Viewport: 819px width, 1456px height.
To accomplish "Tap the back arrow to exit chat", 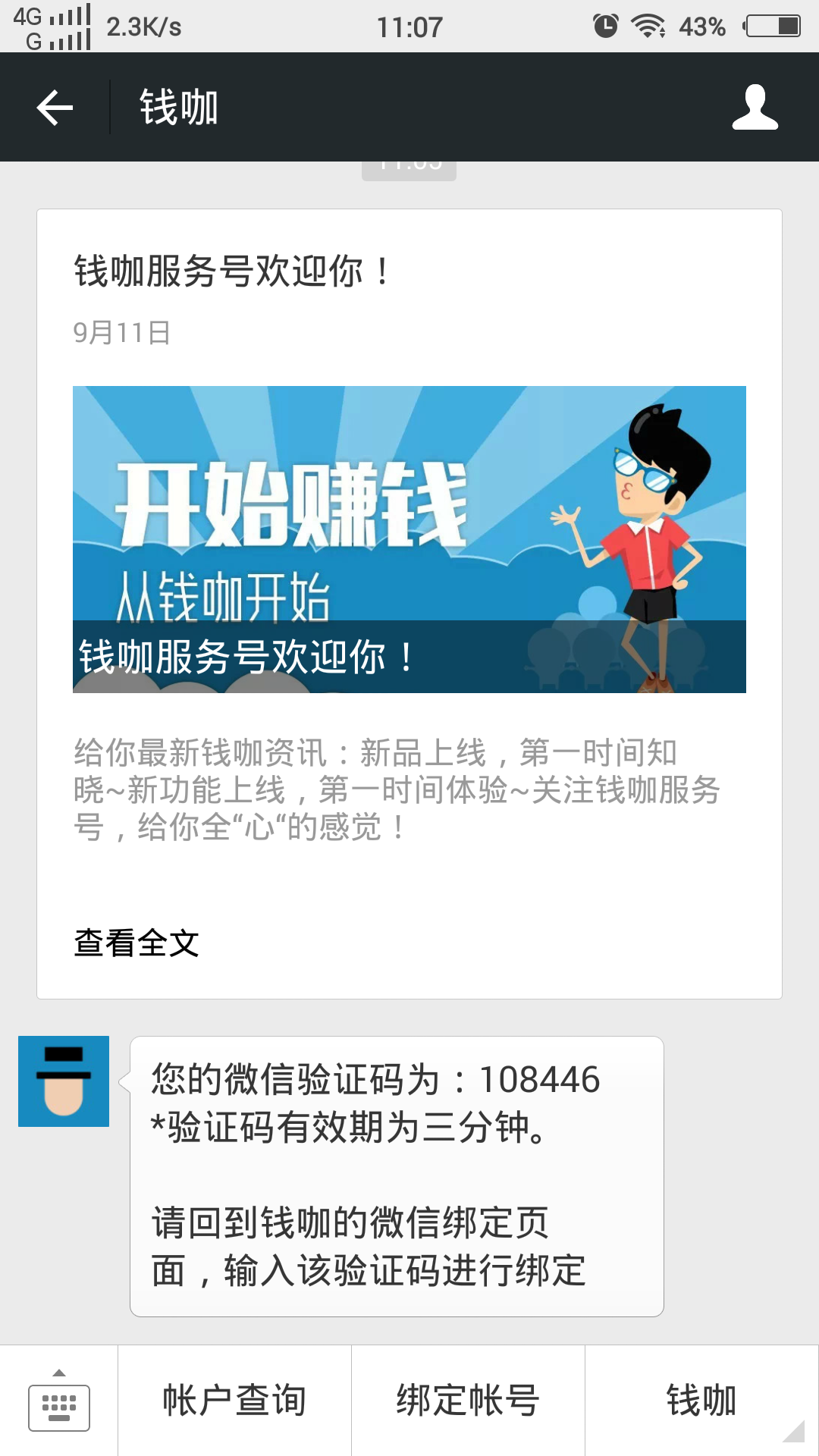I will pyautogui.click(x=53, y=108).
